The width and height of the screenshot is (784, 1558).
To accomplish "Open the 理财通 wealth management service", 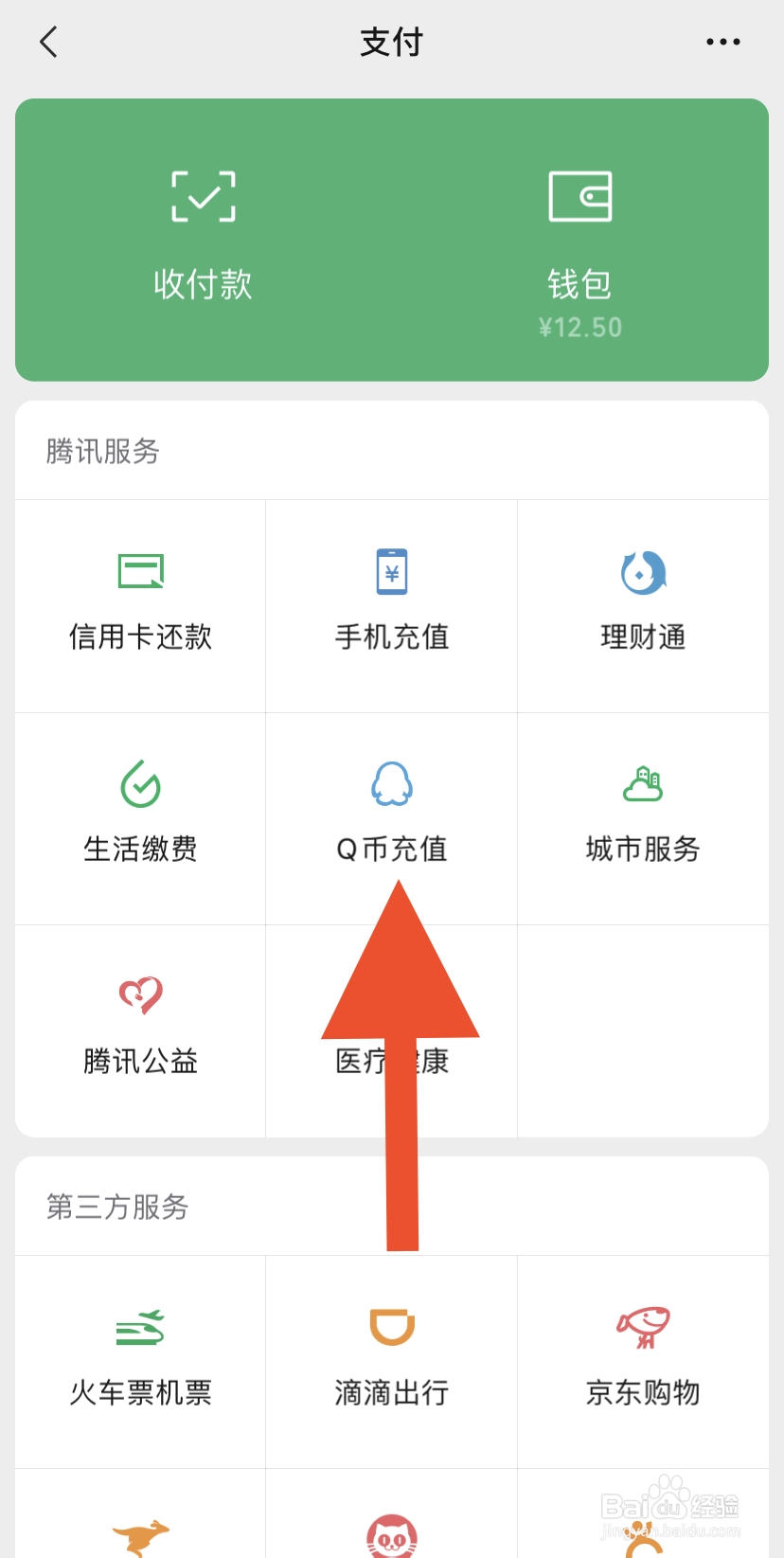I will point(643,601).
